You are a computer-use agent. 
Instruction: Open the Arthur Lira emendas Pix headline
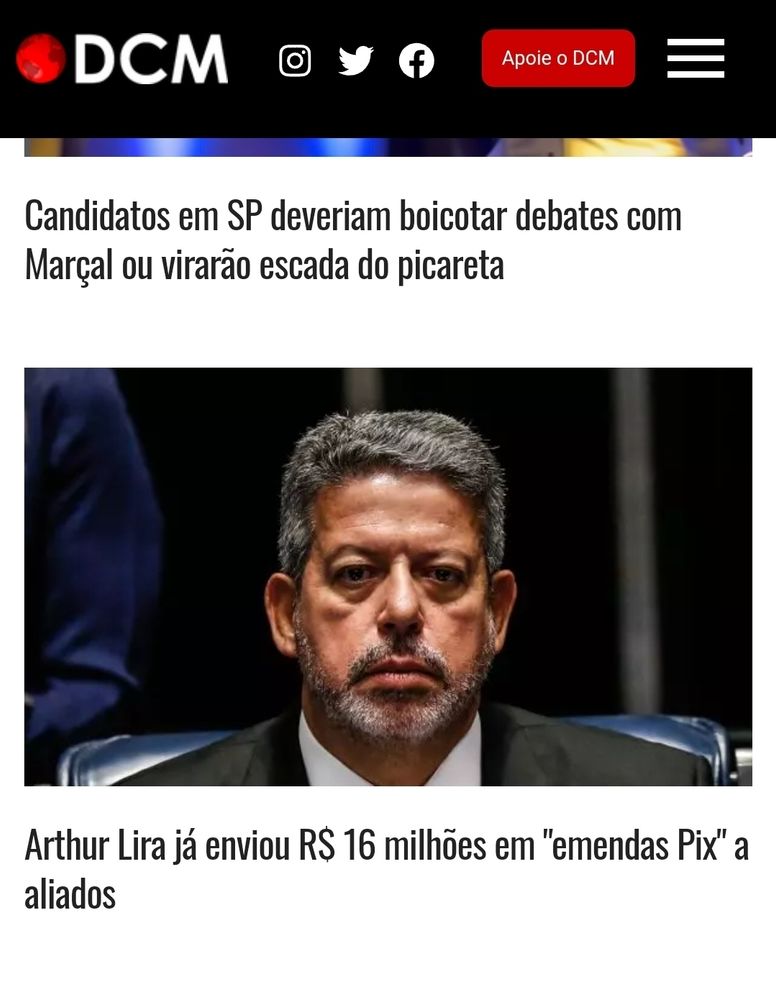point(386,870)
